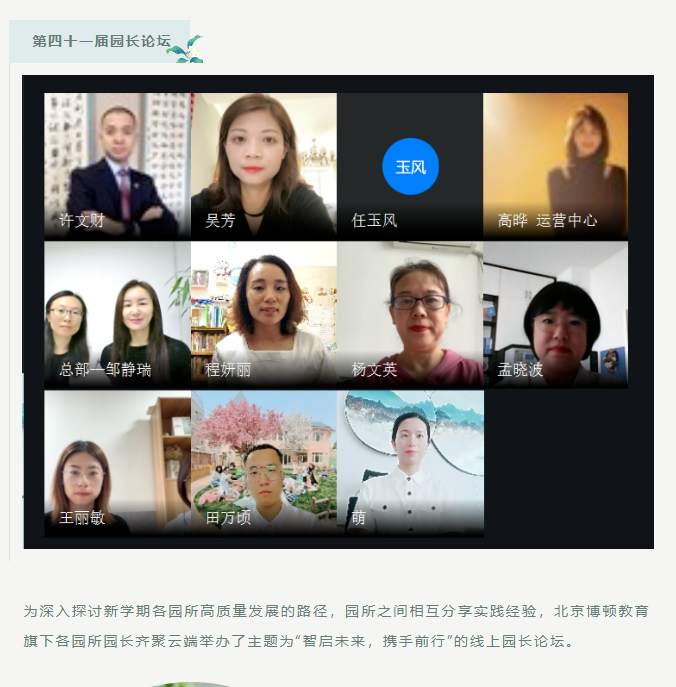Open the online forum meeting screenshot image
Screen dimensions: 676x687
[x=337, y=312]
